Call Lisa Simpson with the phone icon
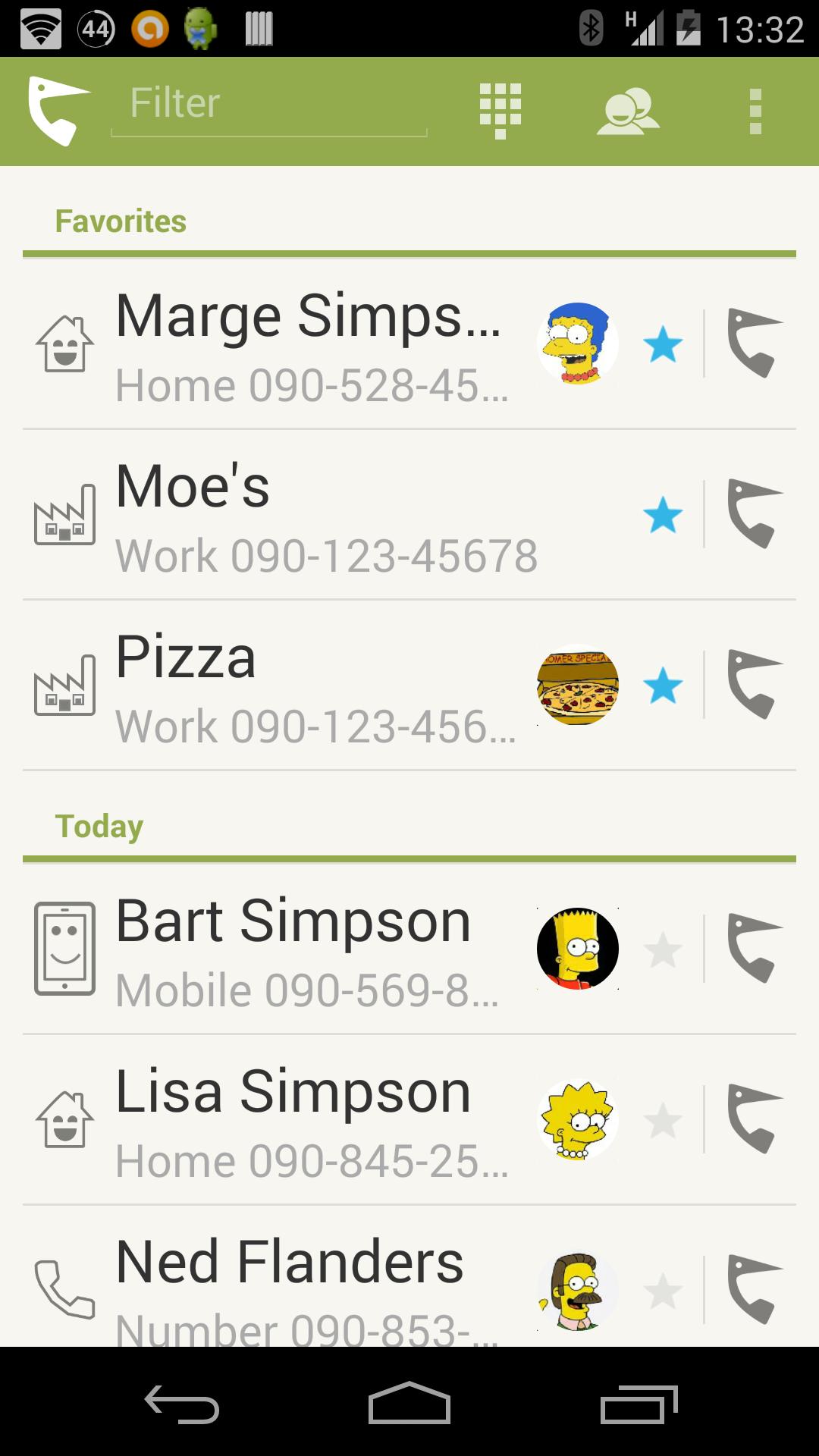This screenshot has width=819, height=1456. point(755,1121)
